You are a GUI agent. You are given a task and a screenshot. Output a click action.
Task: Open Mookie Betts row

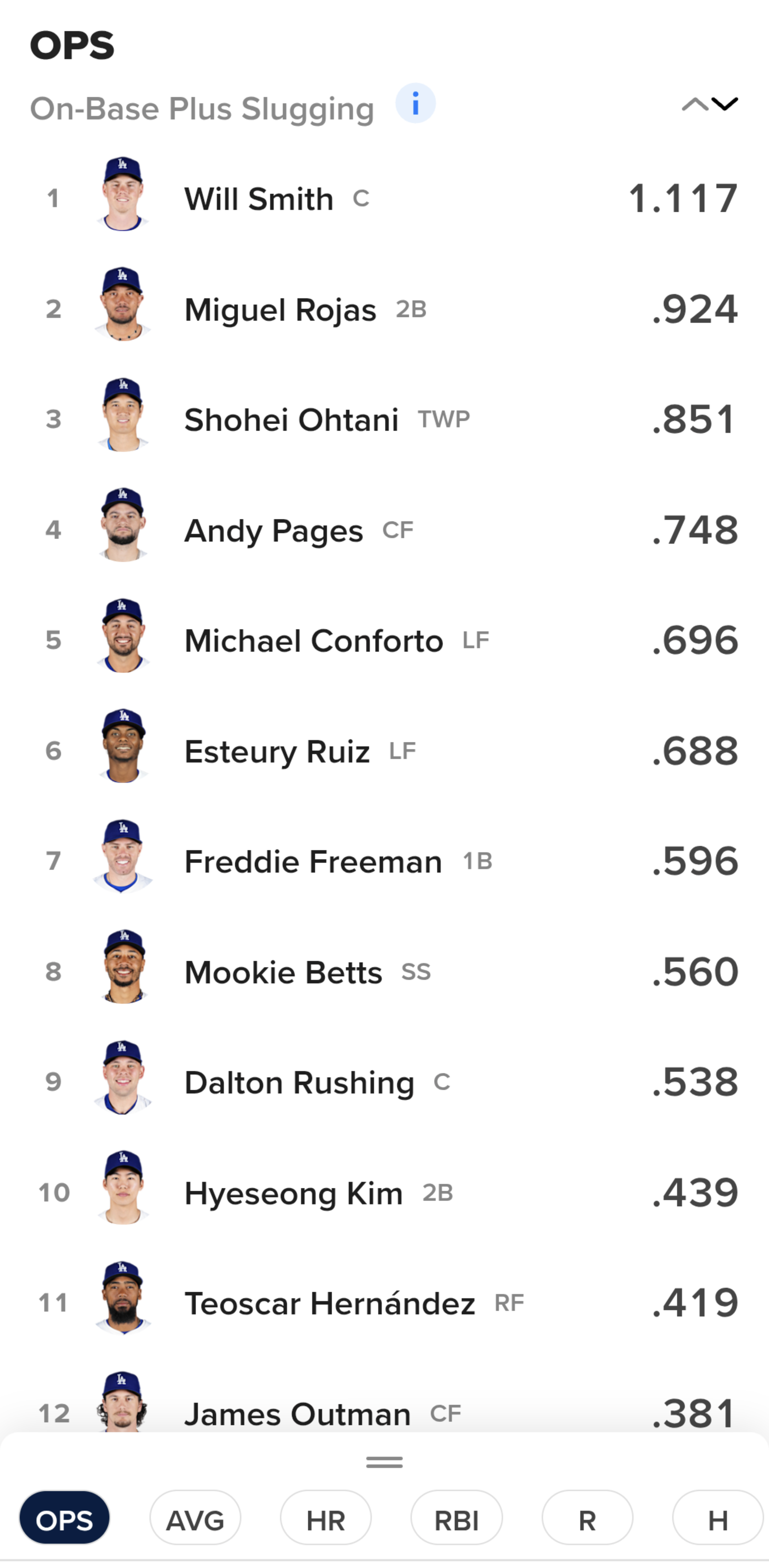click(x=384, y=971)
